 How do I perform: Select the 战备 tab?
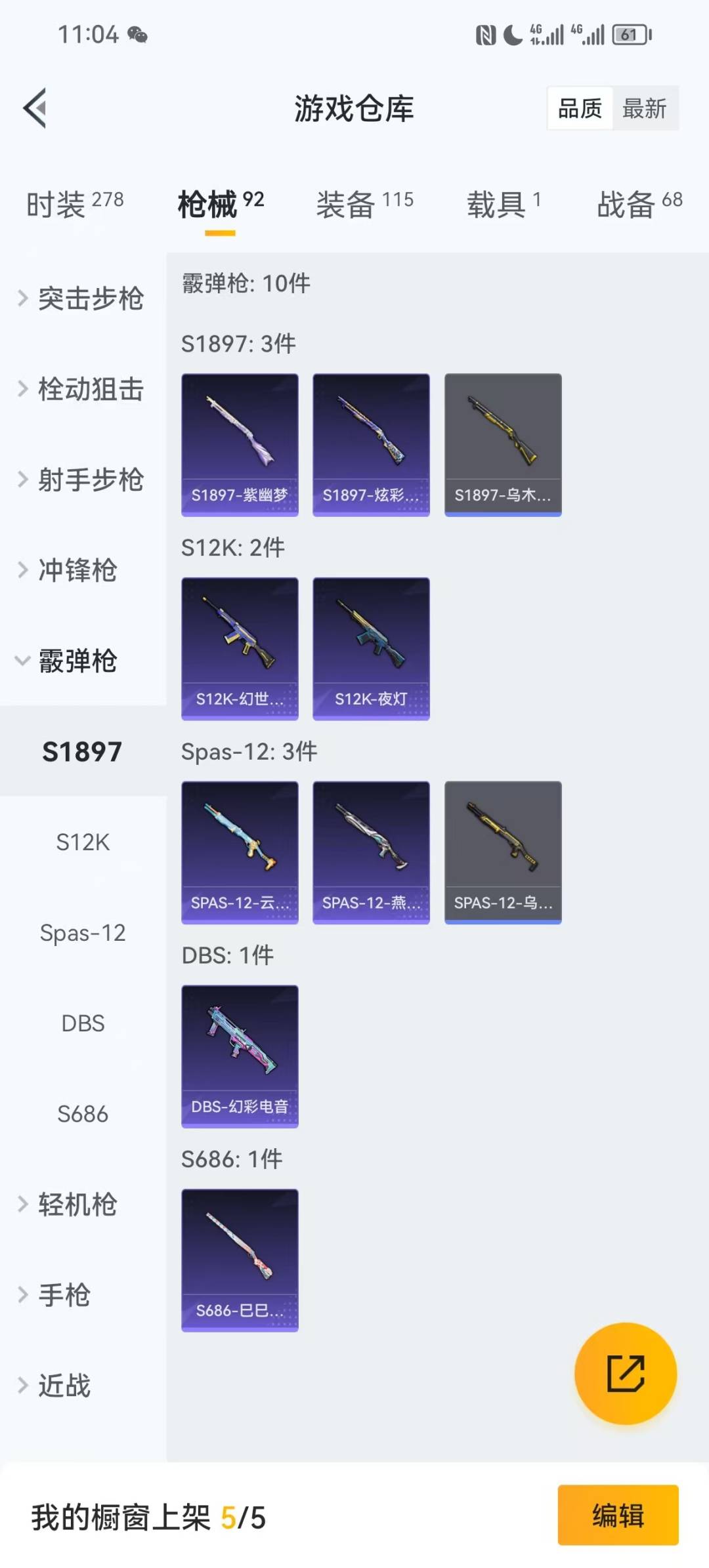click(639, 204)
